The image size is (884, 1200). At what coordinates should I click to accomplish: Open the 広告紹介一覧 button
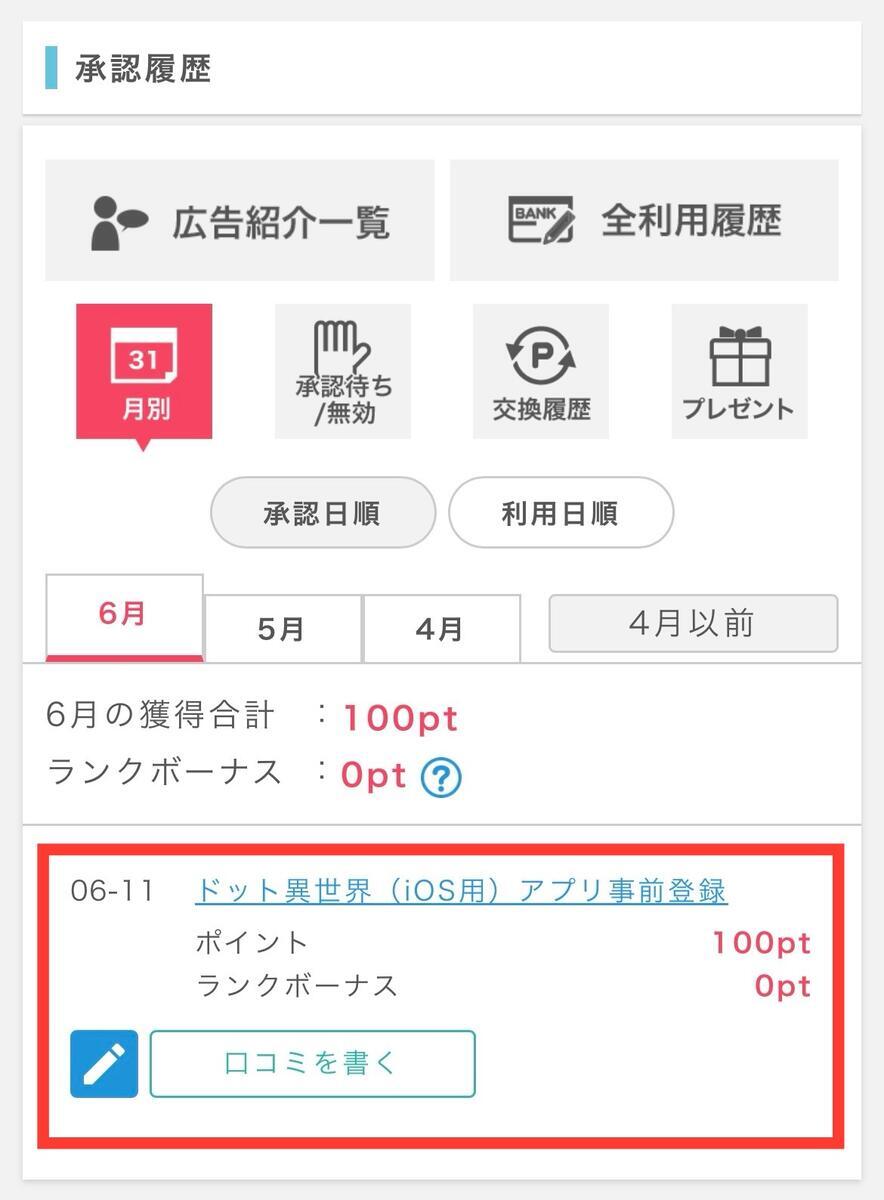pyautogui.click(x=240, y=220)
